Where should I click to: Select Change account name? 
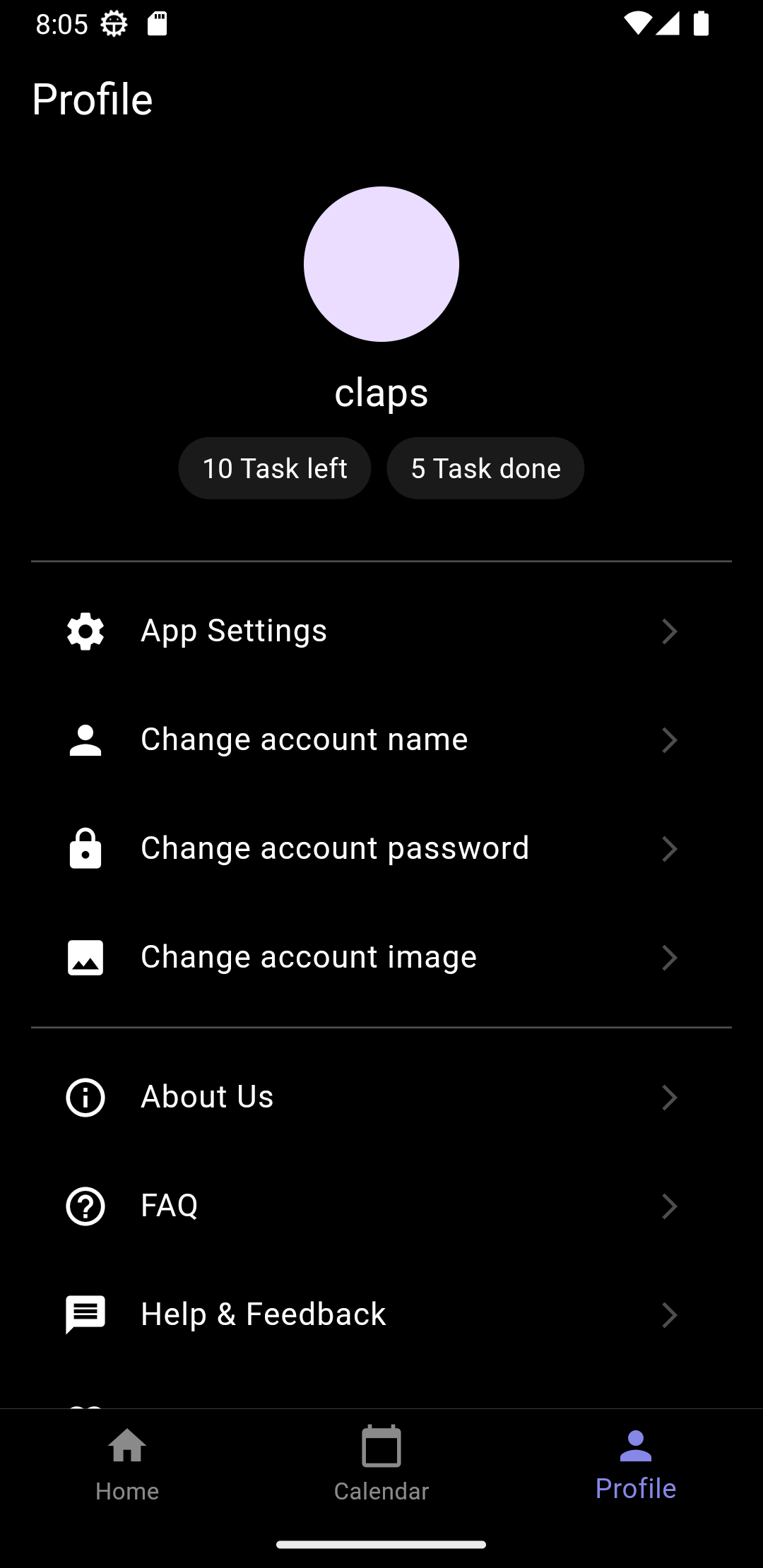[x=380, y=740]
